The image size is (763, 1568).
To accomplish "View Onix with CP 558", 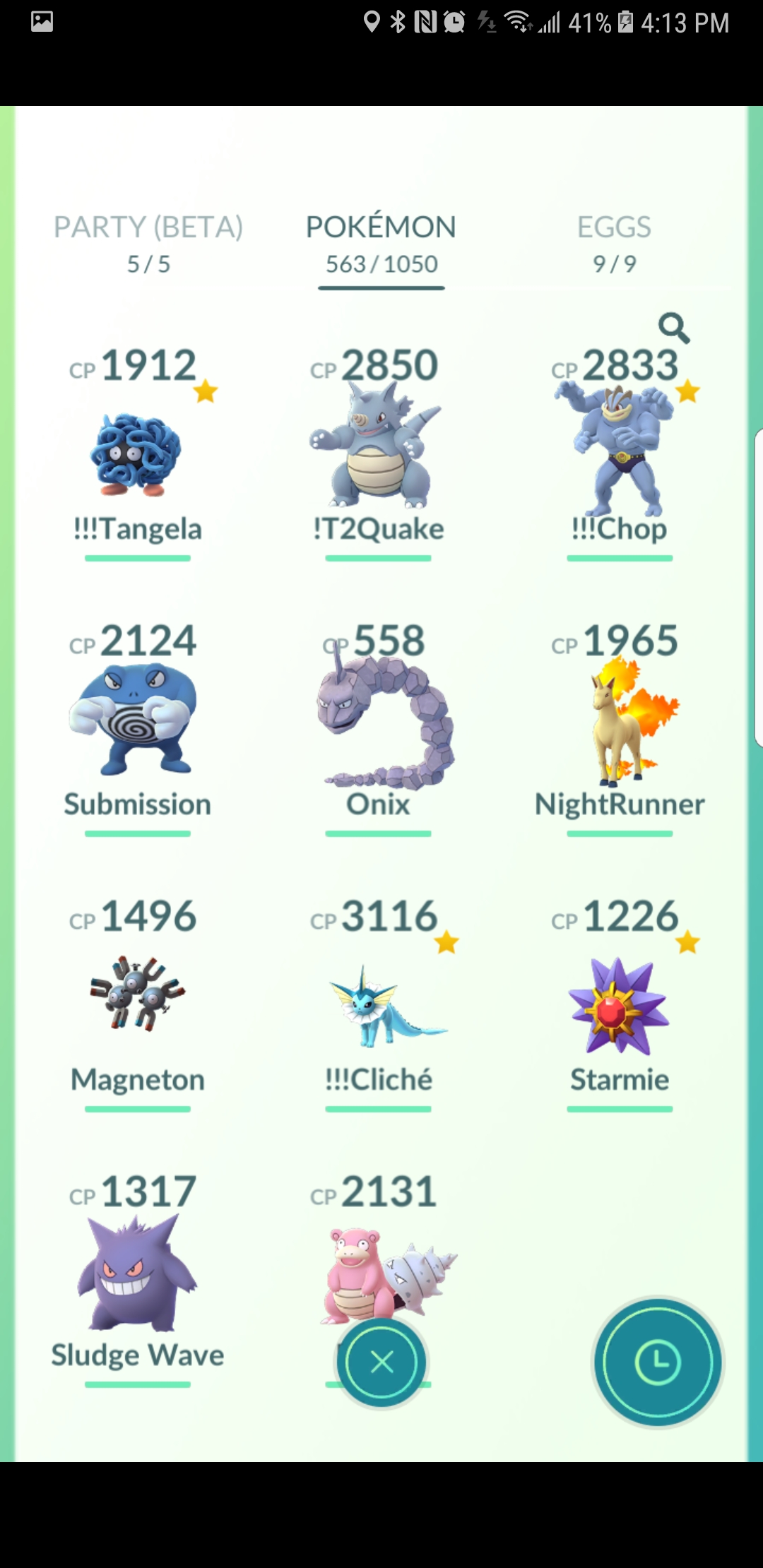I will 378,729.
